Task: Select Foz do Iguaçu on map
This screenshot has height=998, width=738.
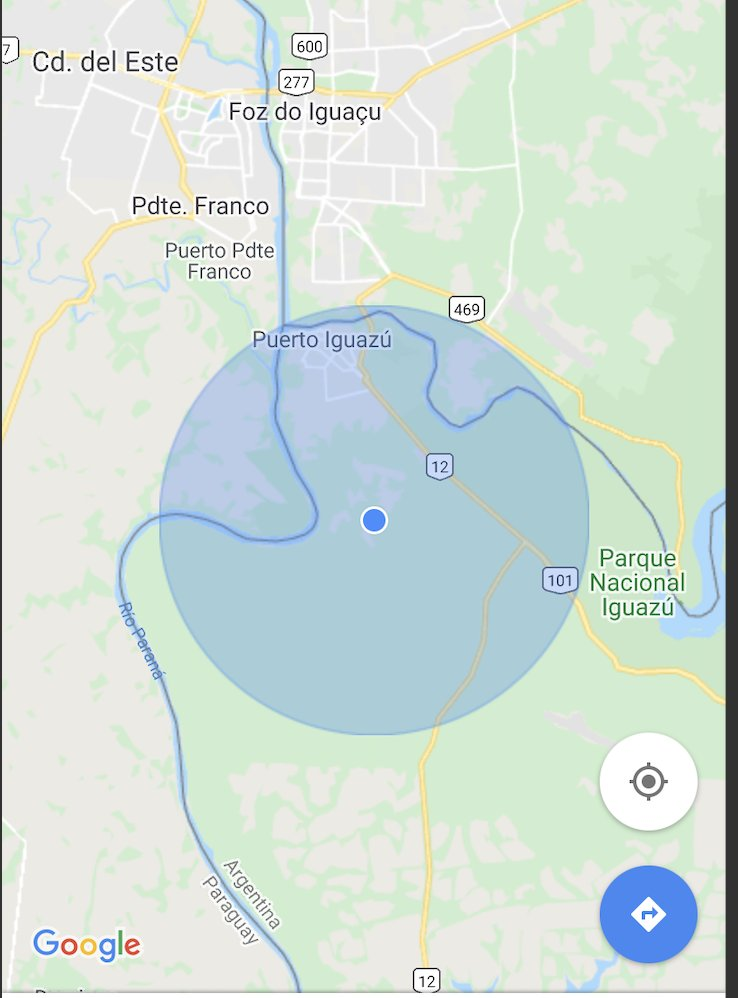Action: pyautogui.click(x=305, y=112)
